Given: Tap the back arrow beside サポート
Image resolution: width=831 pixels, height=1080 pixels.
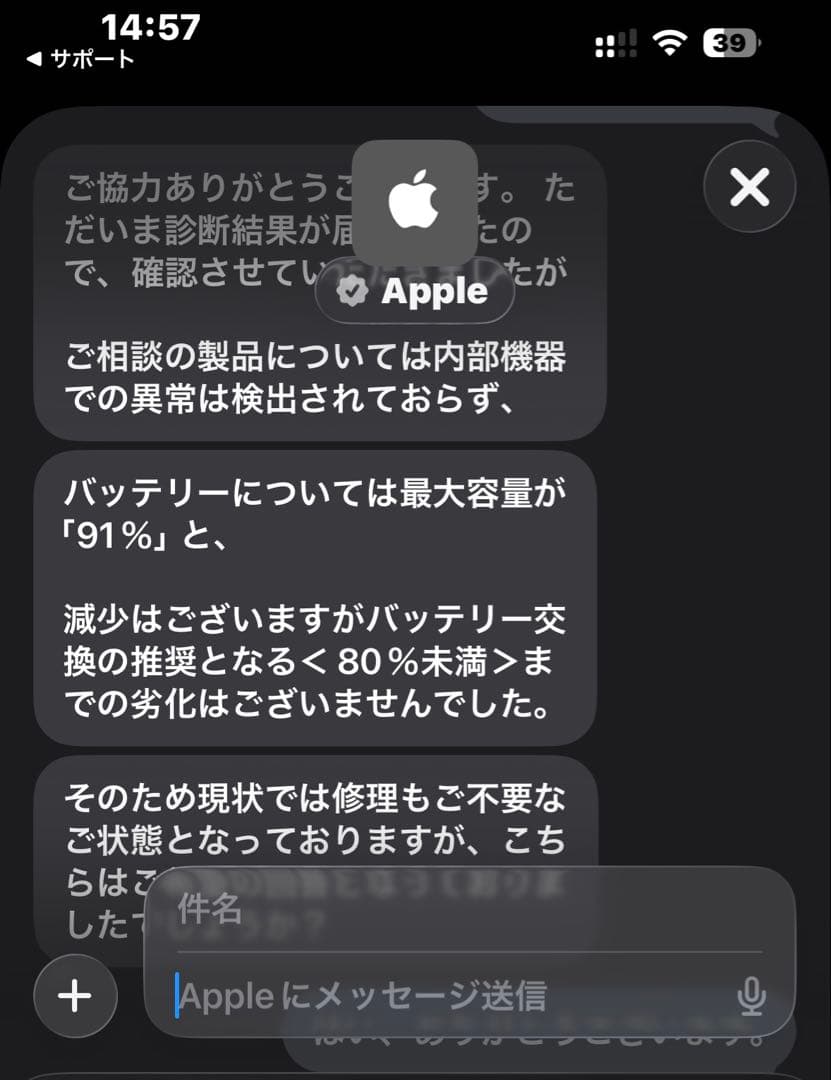Looking at the screenshot, I should [x=34, y=58].
